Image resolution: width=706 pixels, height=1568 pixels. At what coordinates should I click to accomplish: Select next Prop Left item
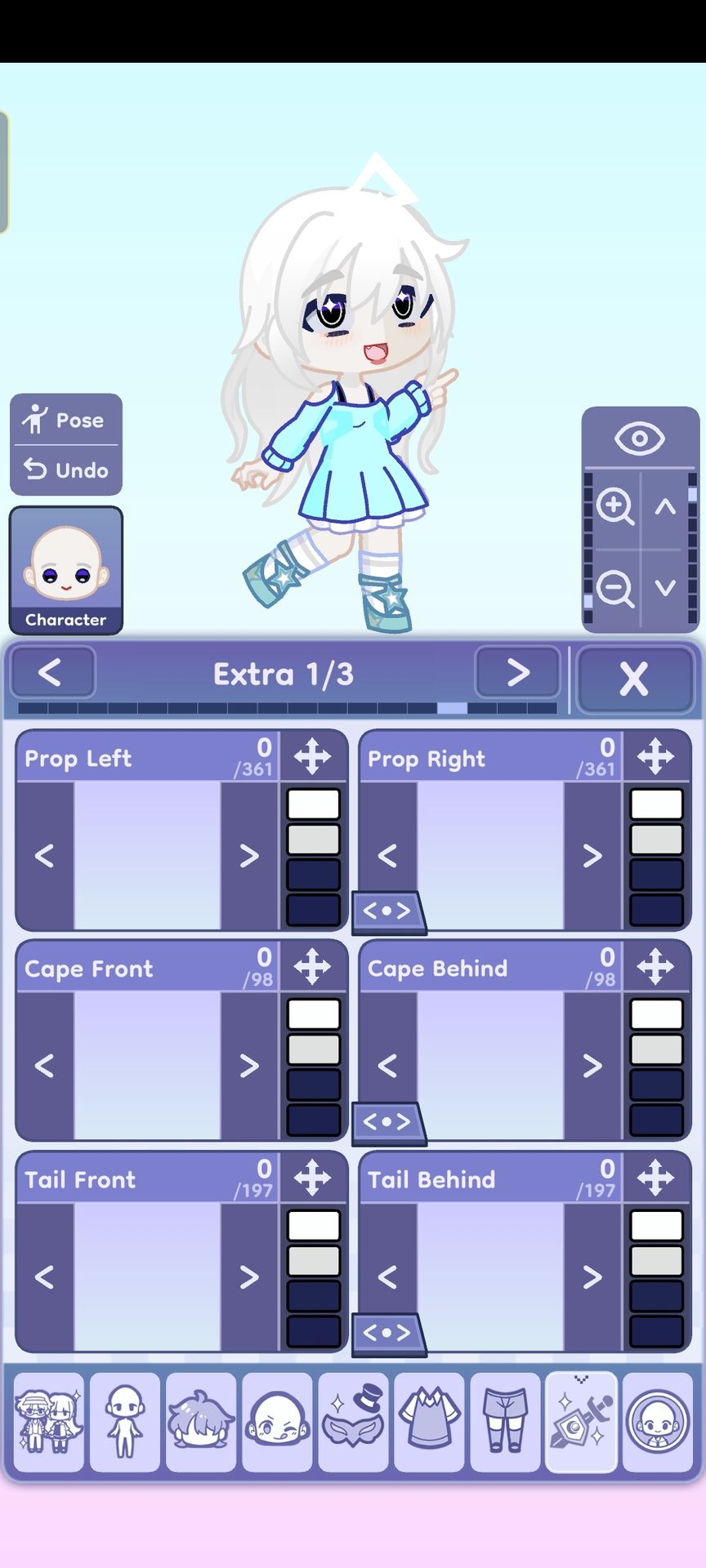click(249, 855)
